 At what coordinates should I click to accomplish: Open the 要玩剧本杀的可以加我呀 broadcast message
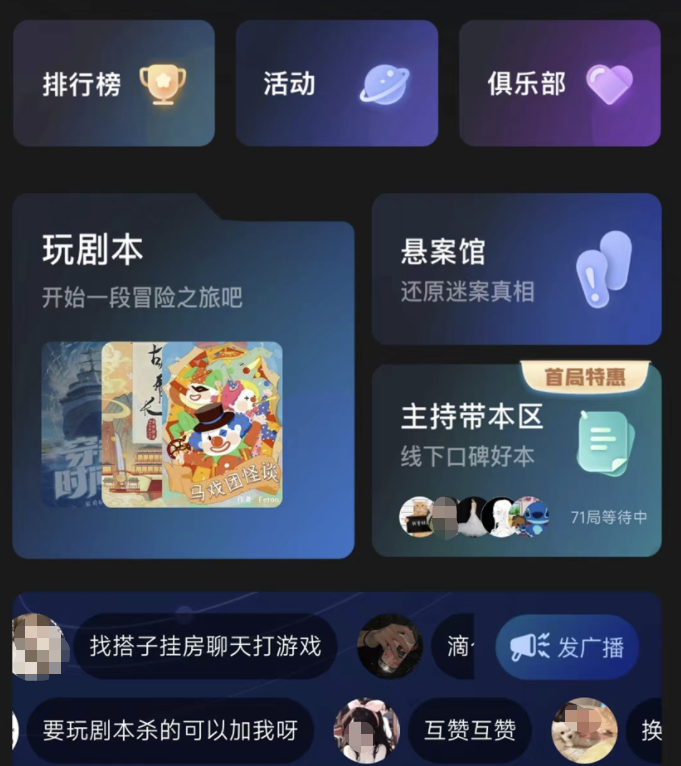click(170, 731)
